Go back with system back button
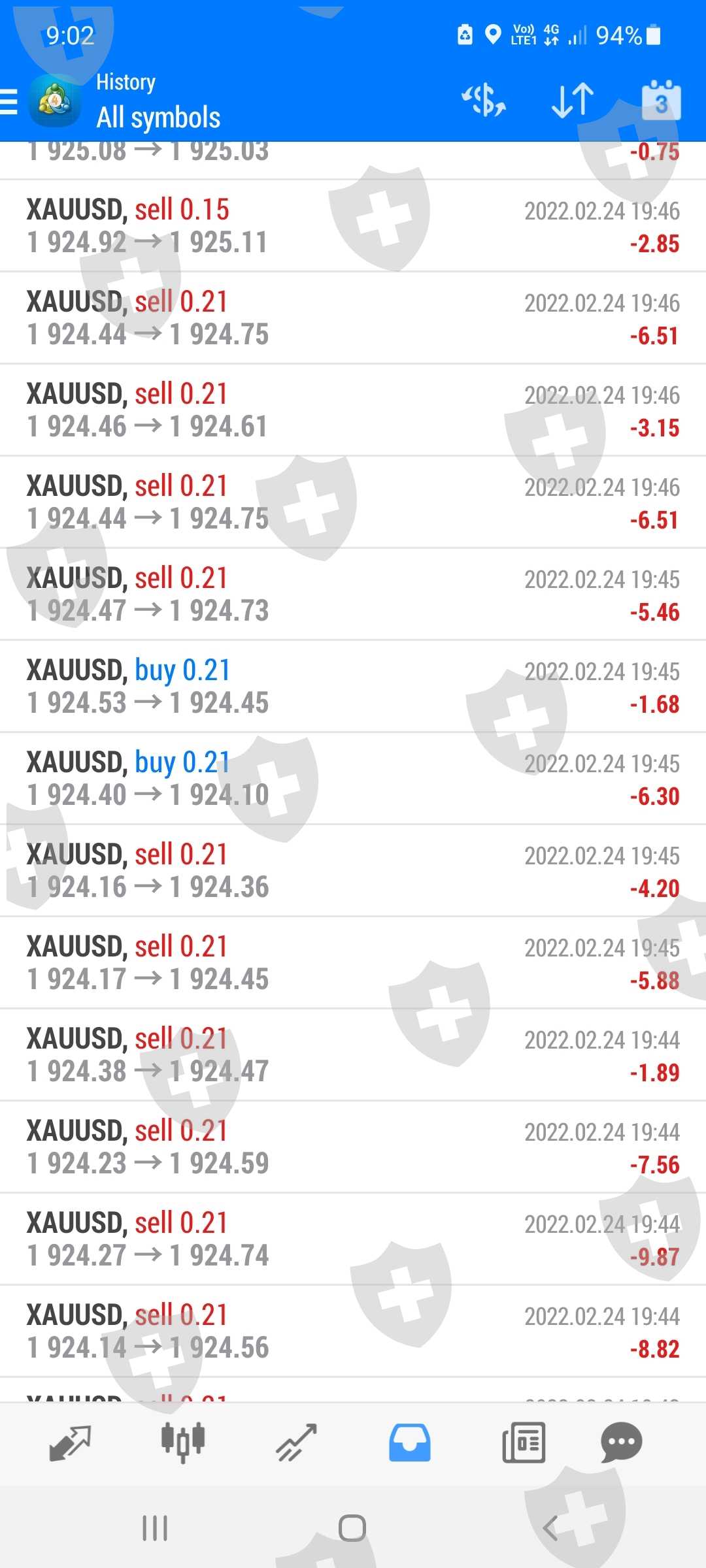This screenshot has height=1568, width=706. pos(550,1528)
